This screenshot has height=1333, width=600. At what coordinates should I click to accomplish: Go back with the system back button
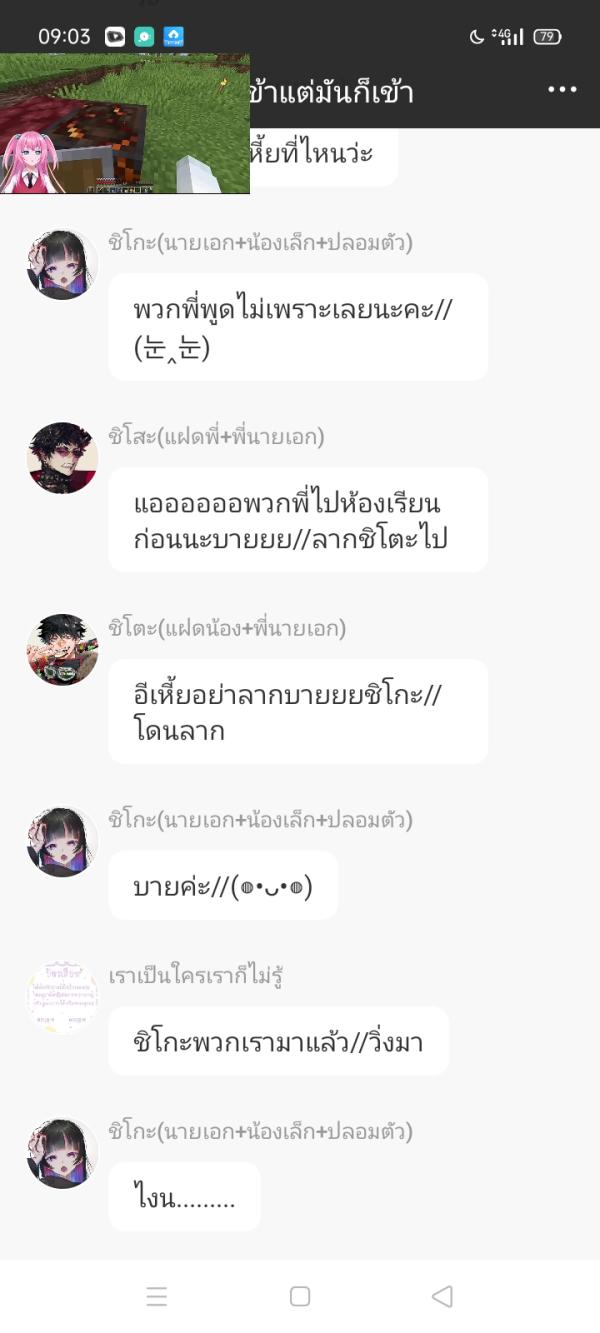pos(442,1297)
